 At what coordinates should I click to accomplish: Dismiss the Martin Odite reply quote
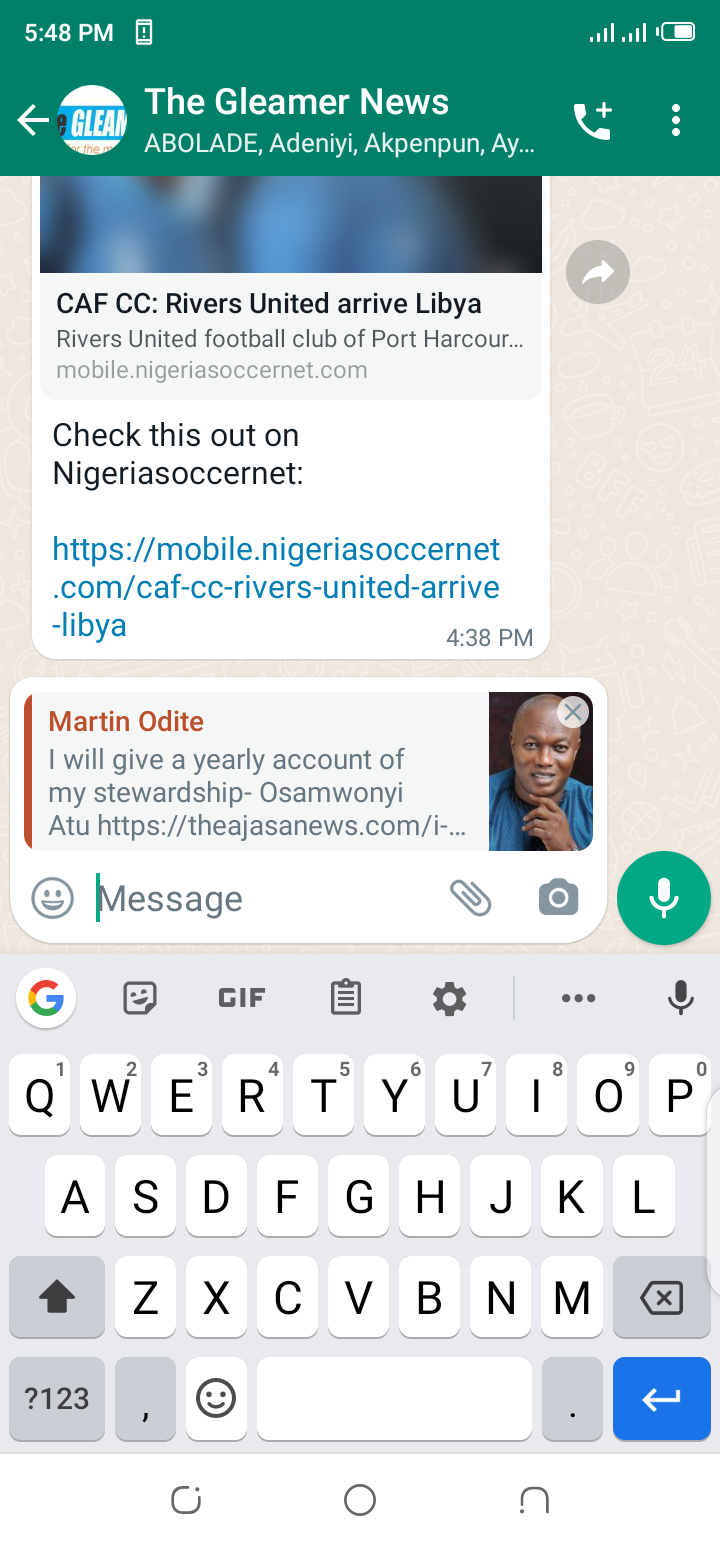(573, 712)
